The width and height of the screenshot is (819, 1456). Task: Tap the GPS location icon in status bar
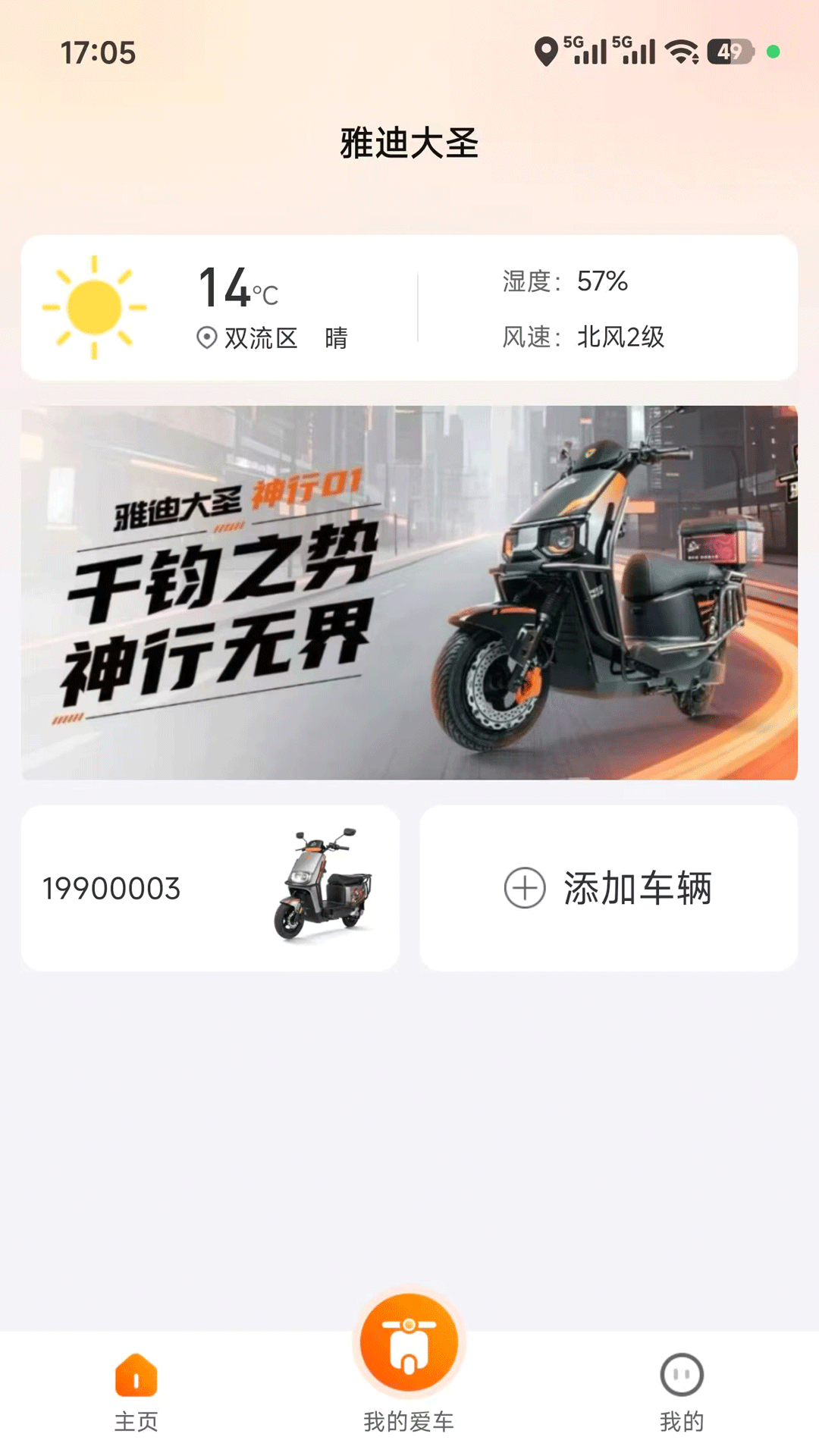coord(544,52)
